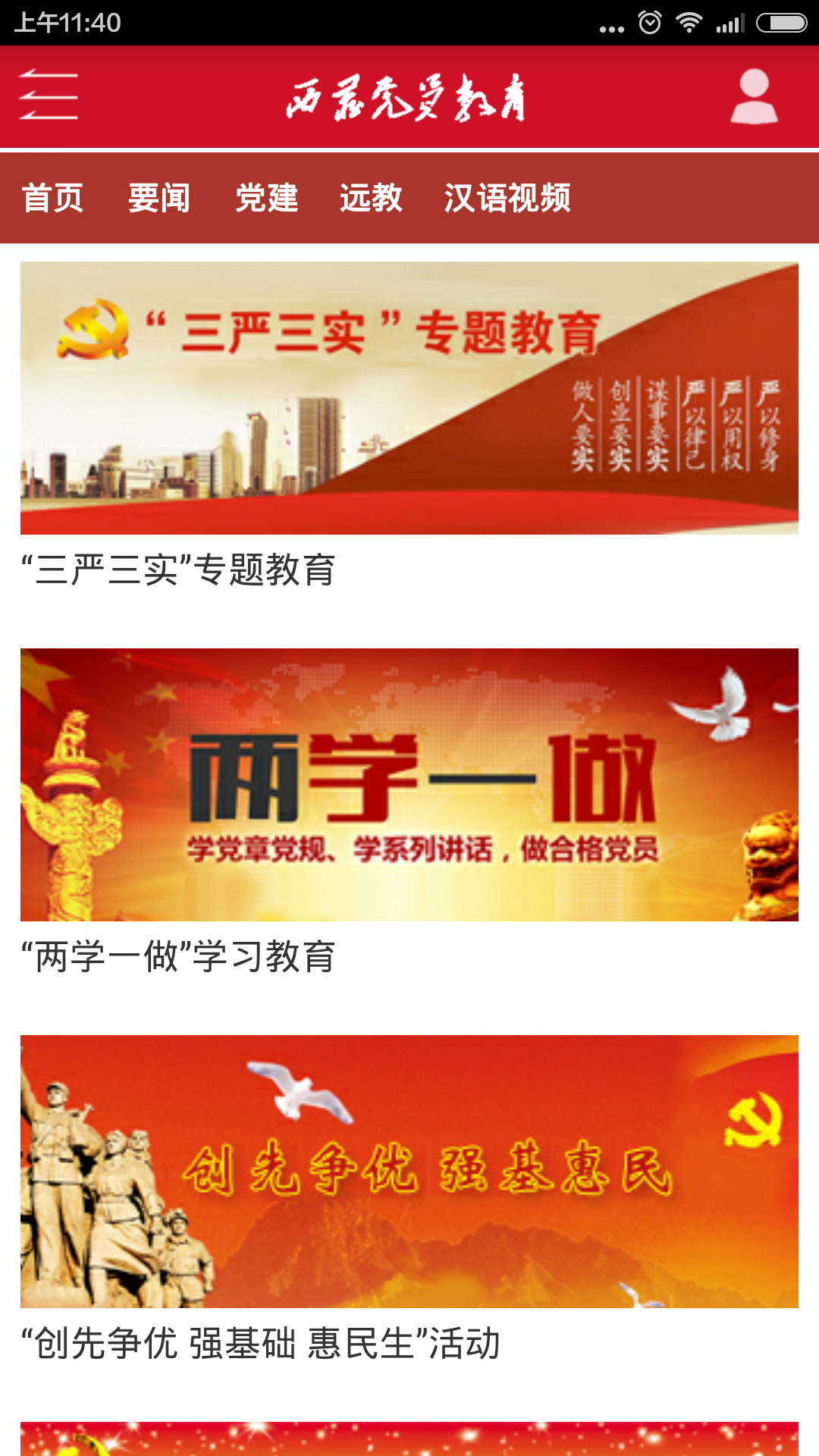The height and width of the screenshot is (1456, 819).
Task: Open the 汉语视频 tab
Action: (507, 198)
